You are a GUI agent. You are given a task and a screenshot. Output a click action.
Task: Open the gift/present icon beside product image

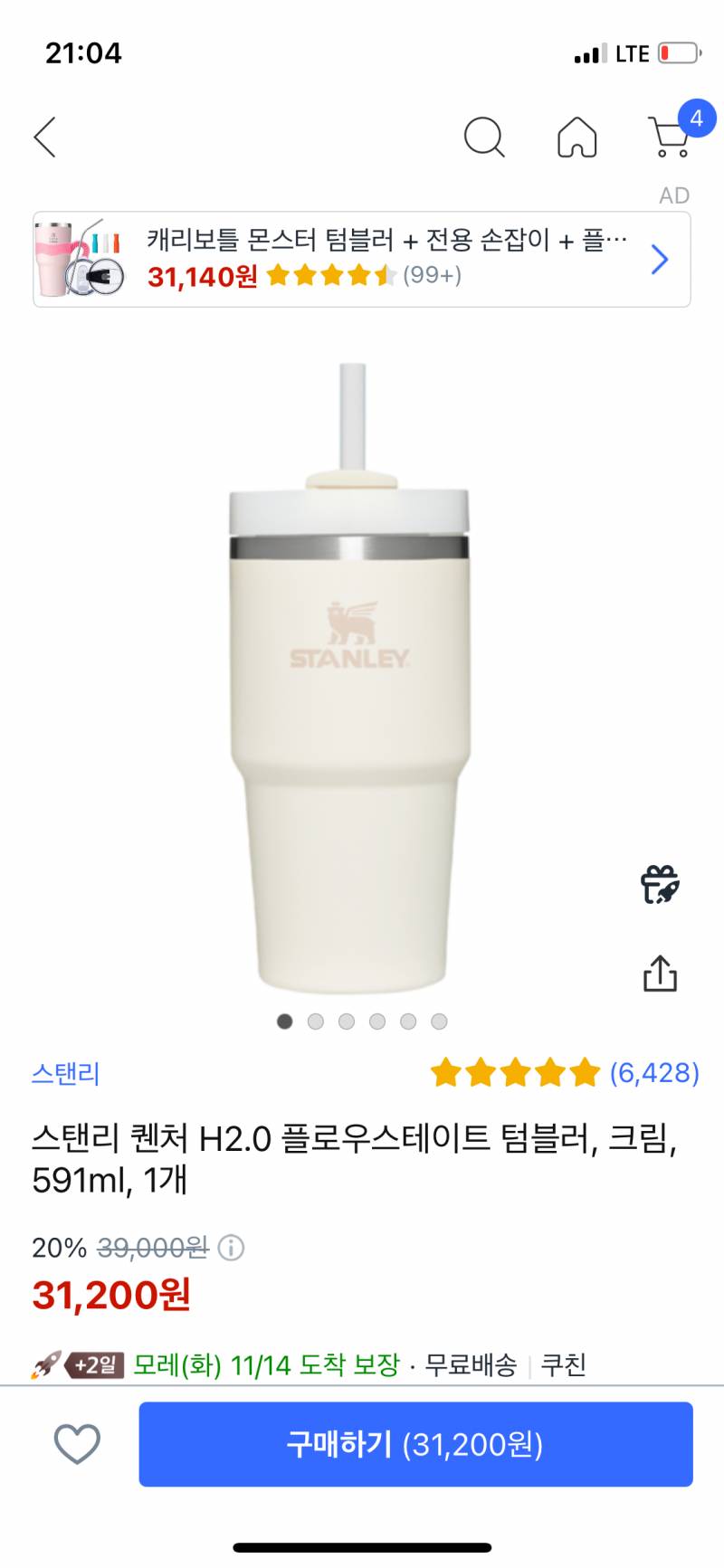click(x=662, y=883)
